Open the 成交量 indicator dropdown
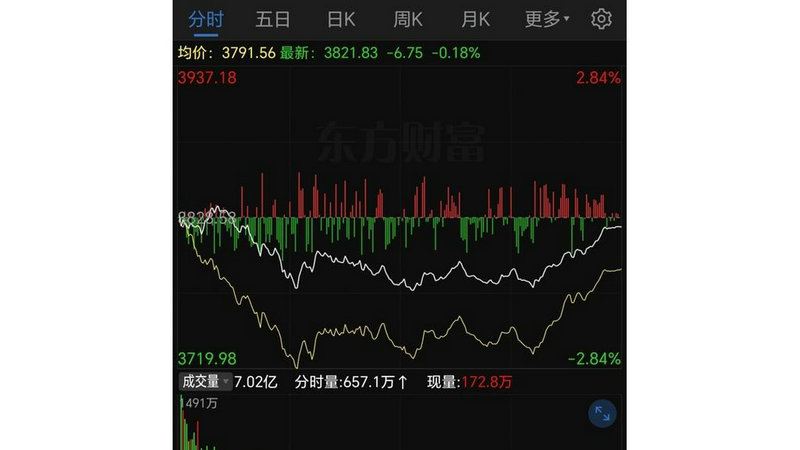 point(205,381)
